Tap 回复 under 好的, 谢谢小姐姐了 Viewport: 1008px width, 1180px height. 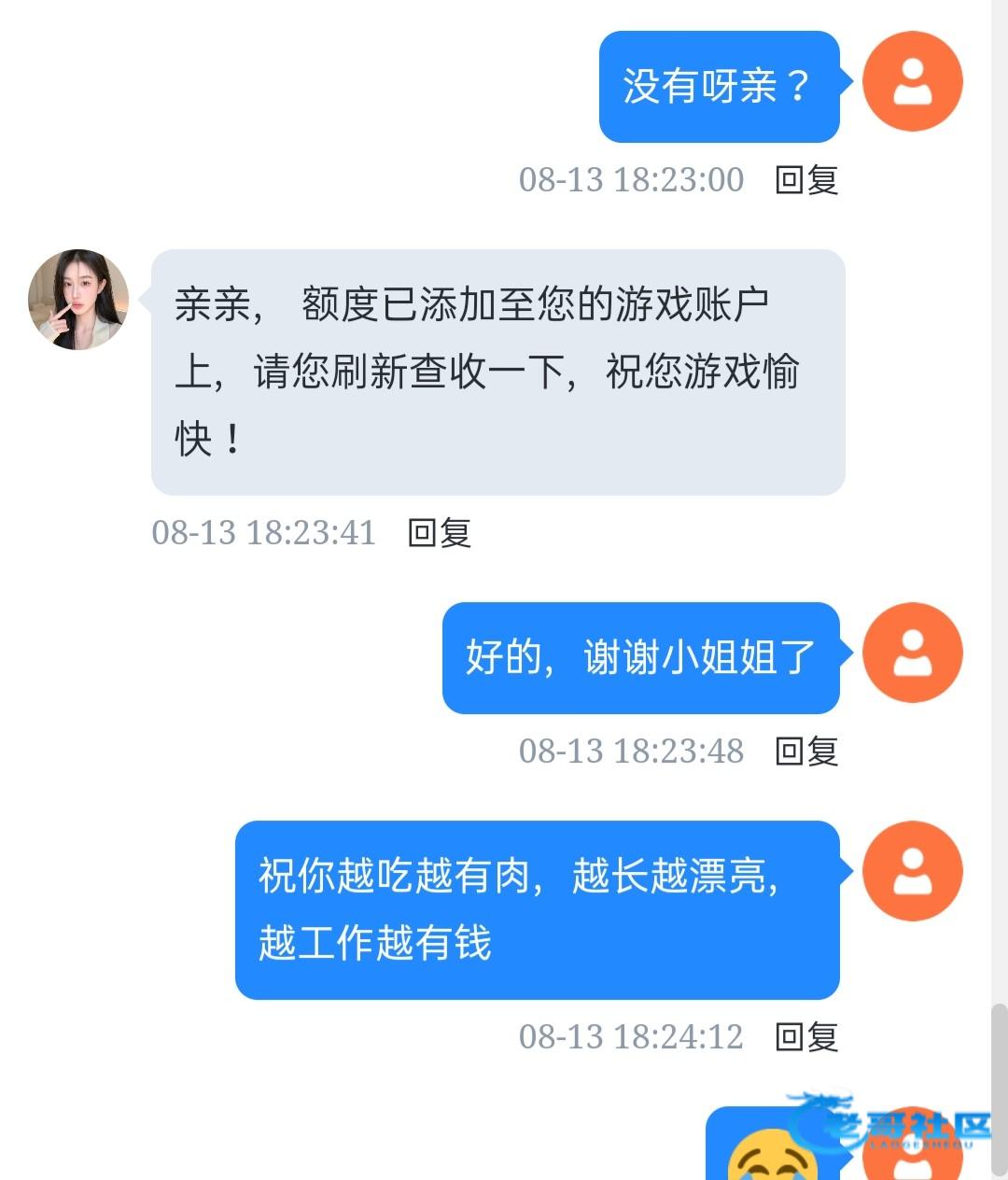point(806,751)
